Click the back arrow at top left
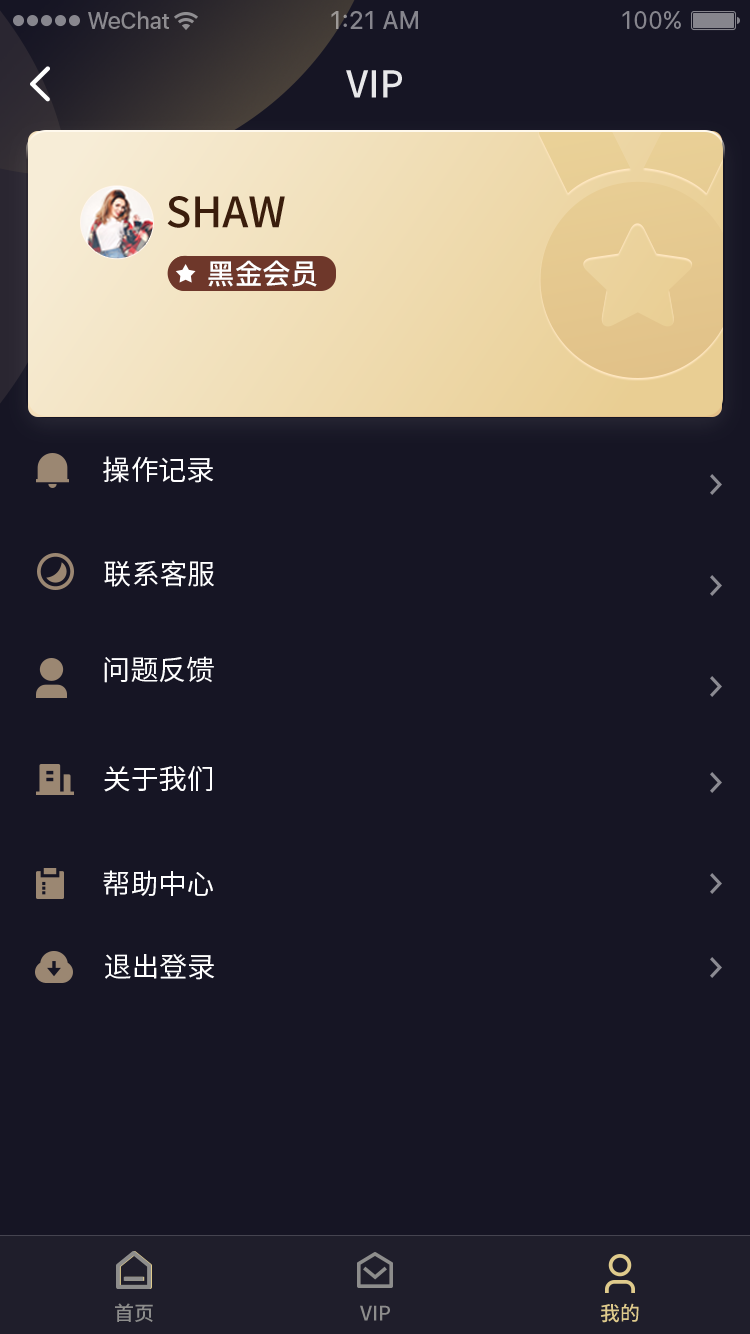 click(x=38, y=84)
